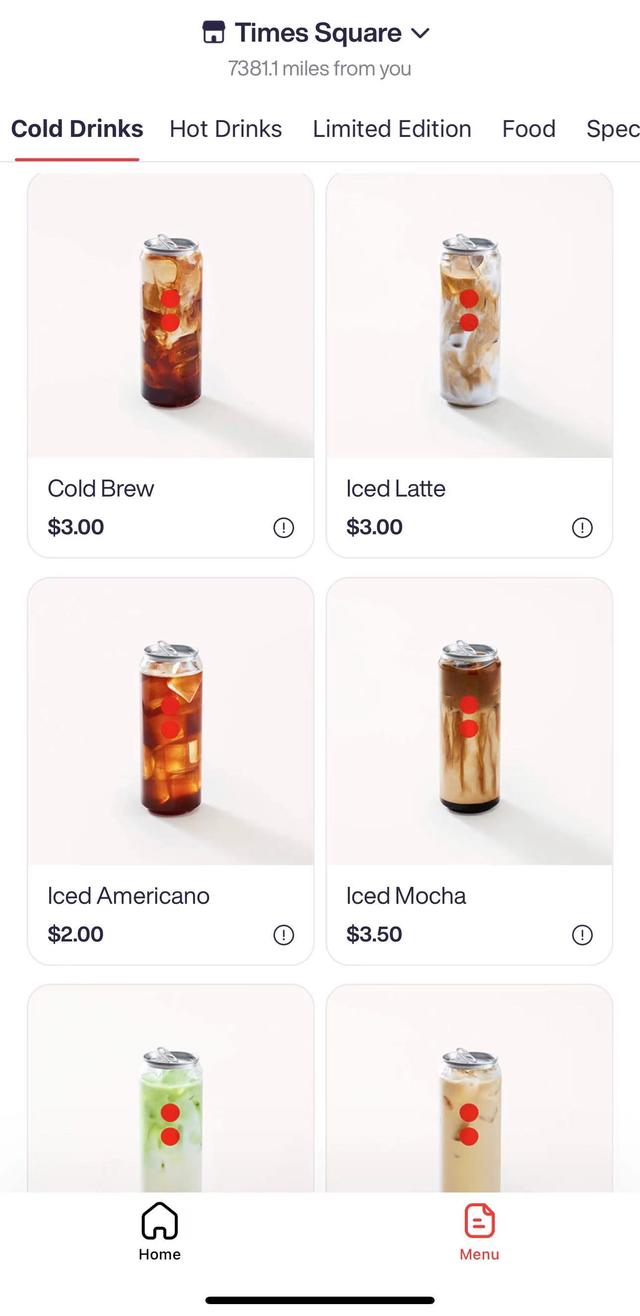Select the Limited Edition tab
Image resolution: width=640 pixels, height=1316 pixels.
392,129
